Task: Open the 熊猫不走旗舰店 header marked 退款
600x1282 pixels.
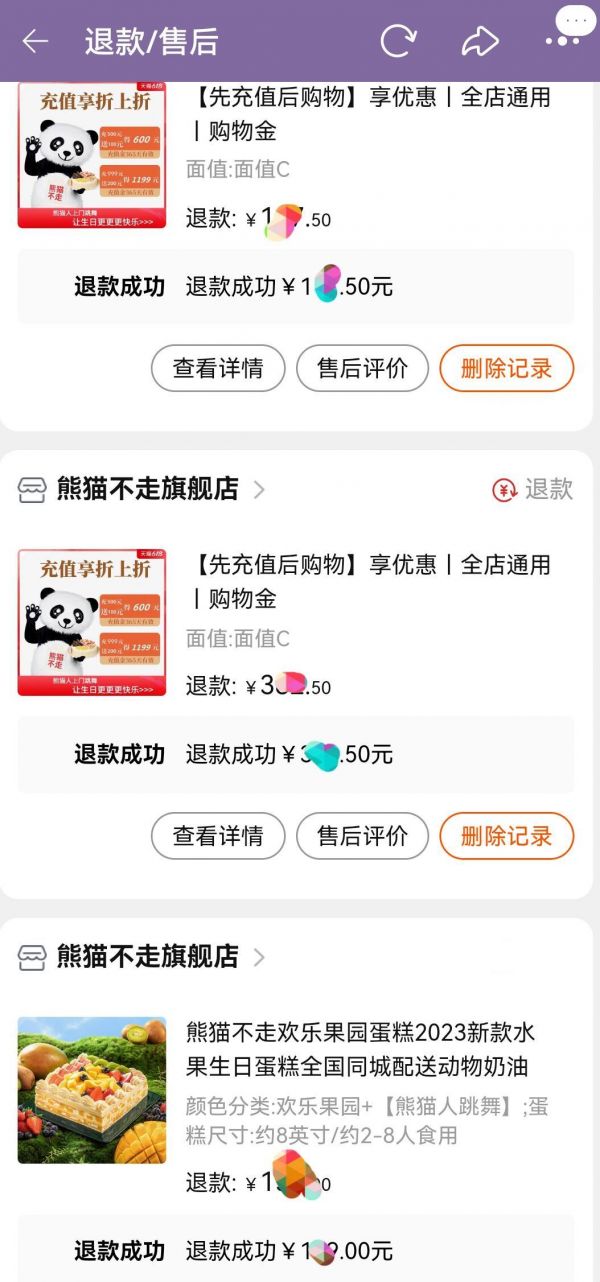Action: click(147, 489)
